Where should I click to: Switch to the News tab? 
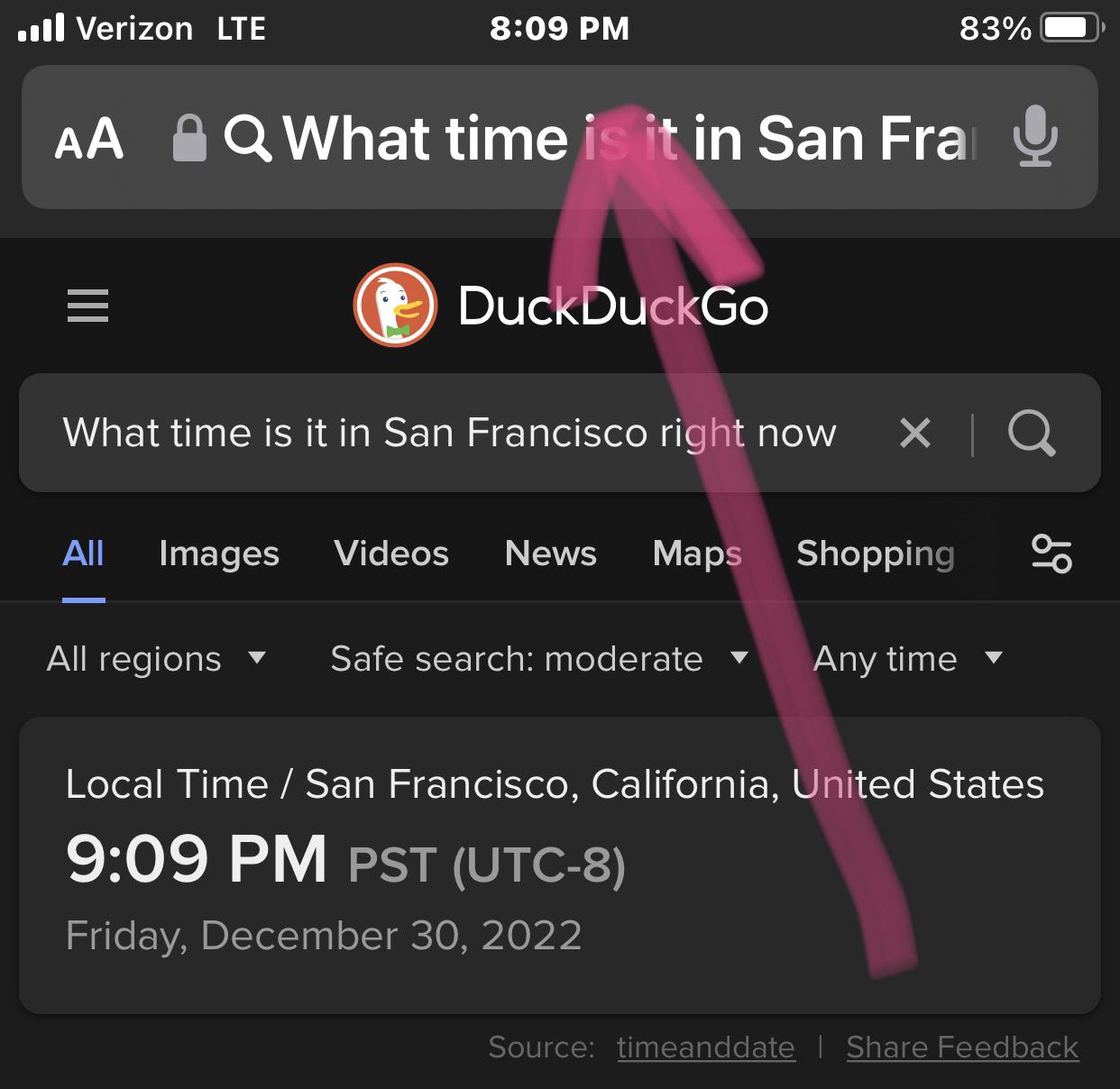[x=550, y=554]
